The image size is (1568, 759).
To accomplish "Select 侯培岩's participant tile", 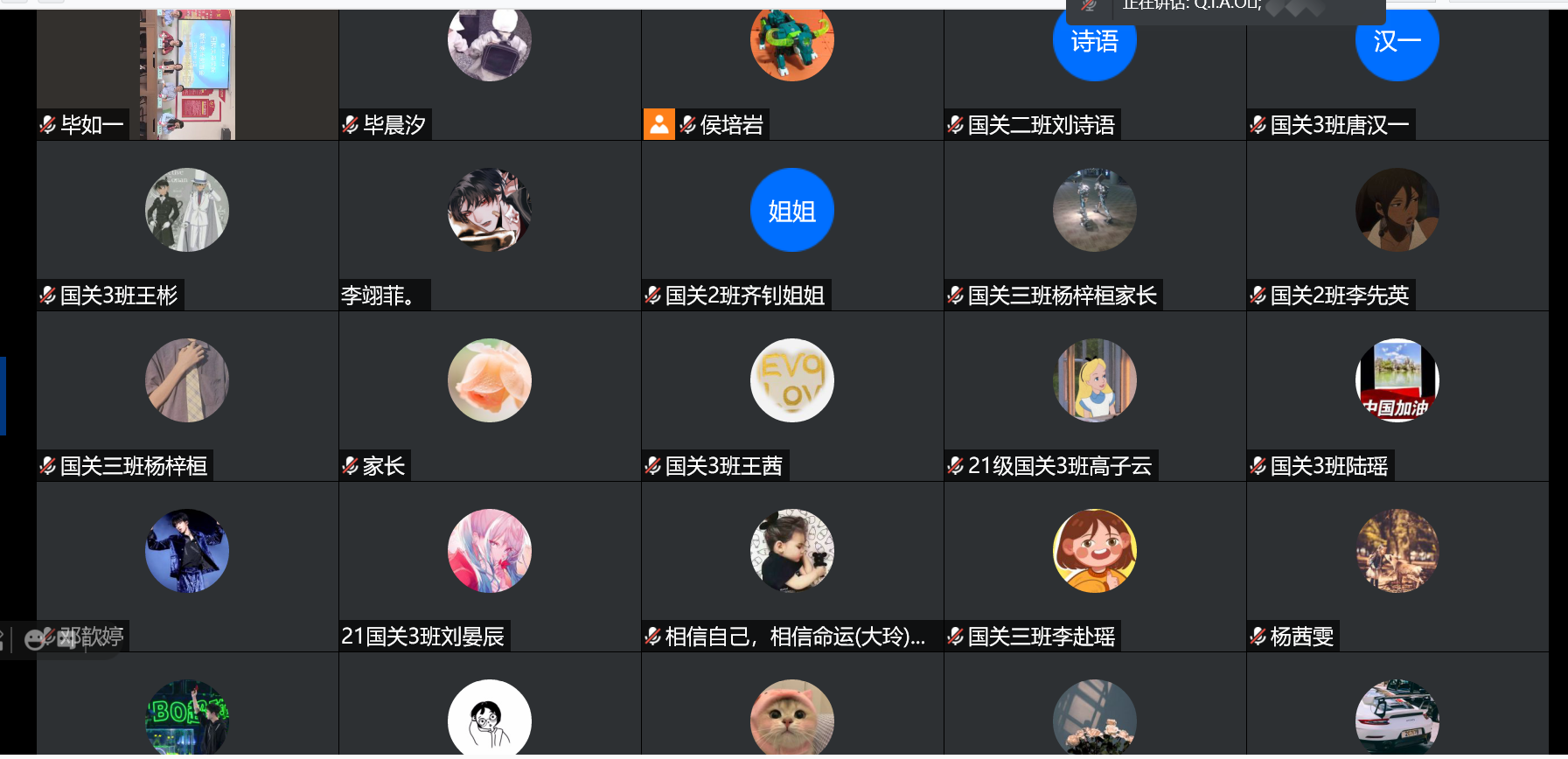I will click(x=791, y=74).
